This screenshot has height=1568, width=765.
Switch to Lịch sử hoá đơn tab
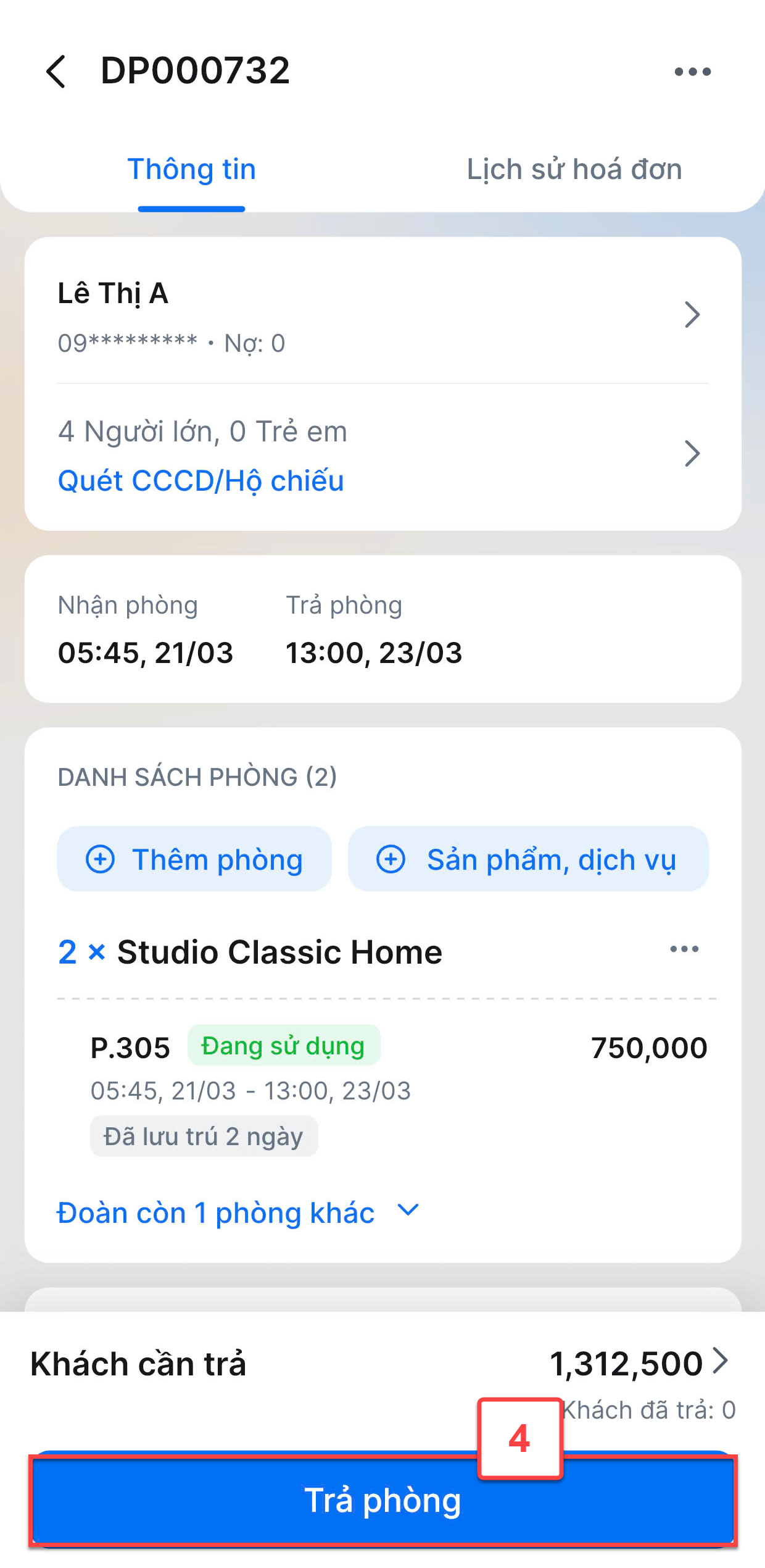click(574, 169)
